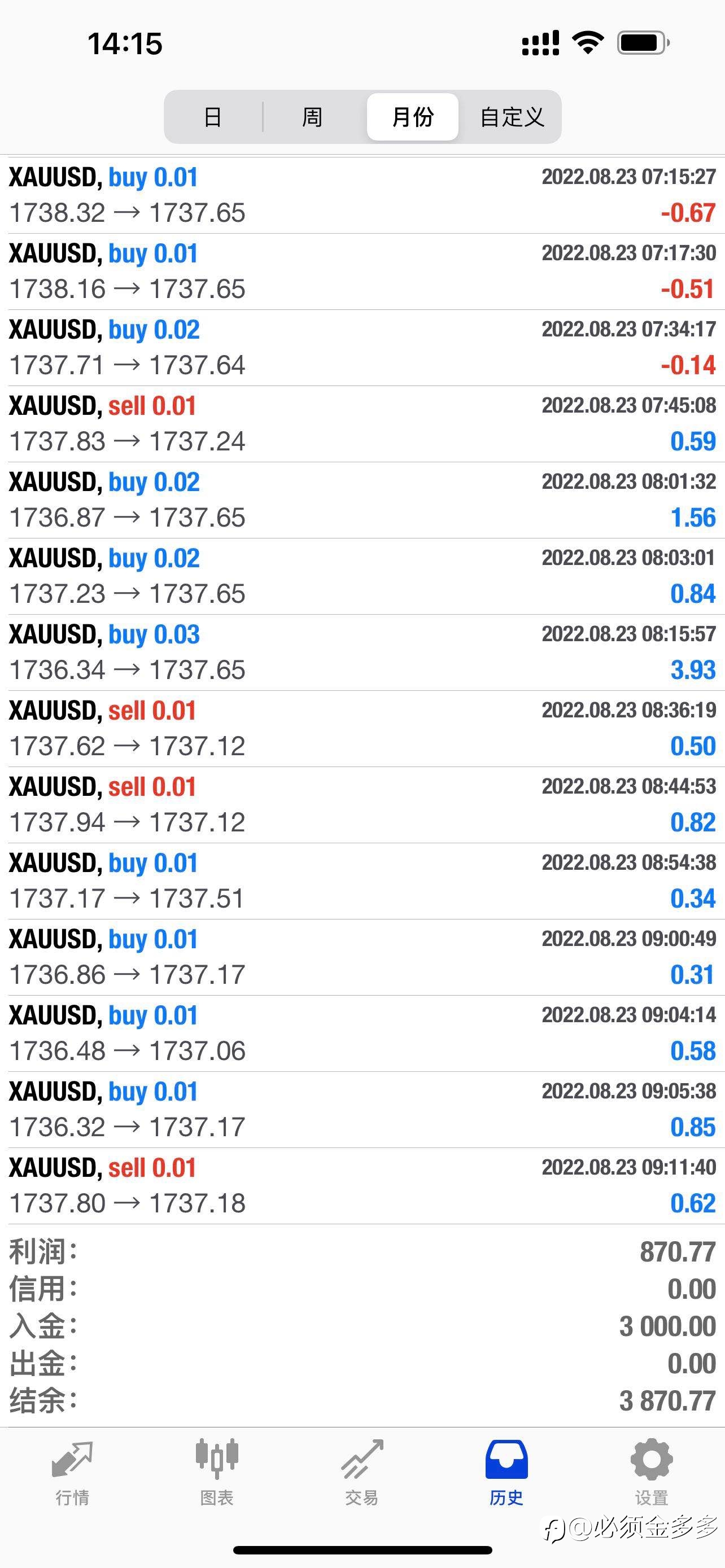Viewport: 725px width, 1568px height.
Task: Go to the 图表 chart tab
Action: [x=217, y=1472]
